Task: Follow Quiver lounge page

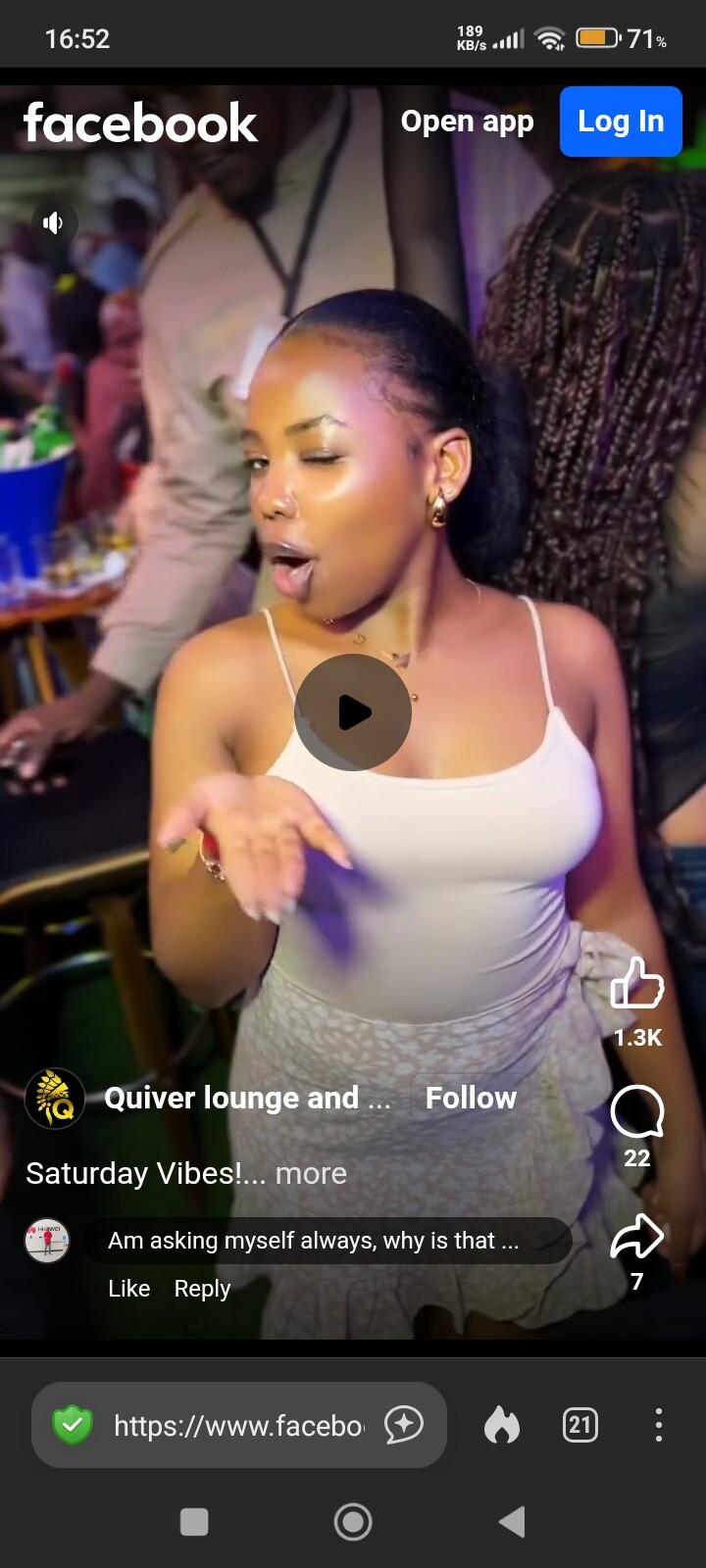Action: (x=471, y=1098)
